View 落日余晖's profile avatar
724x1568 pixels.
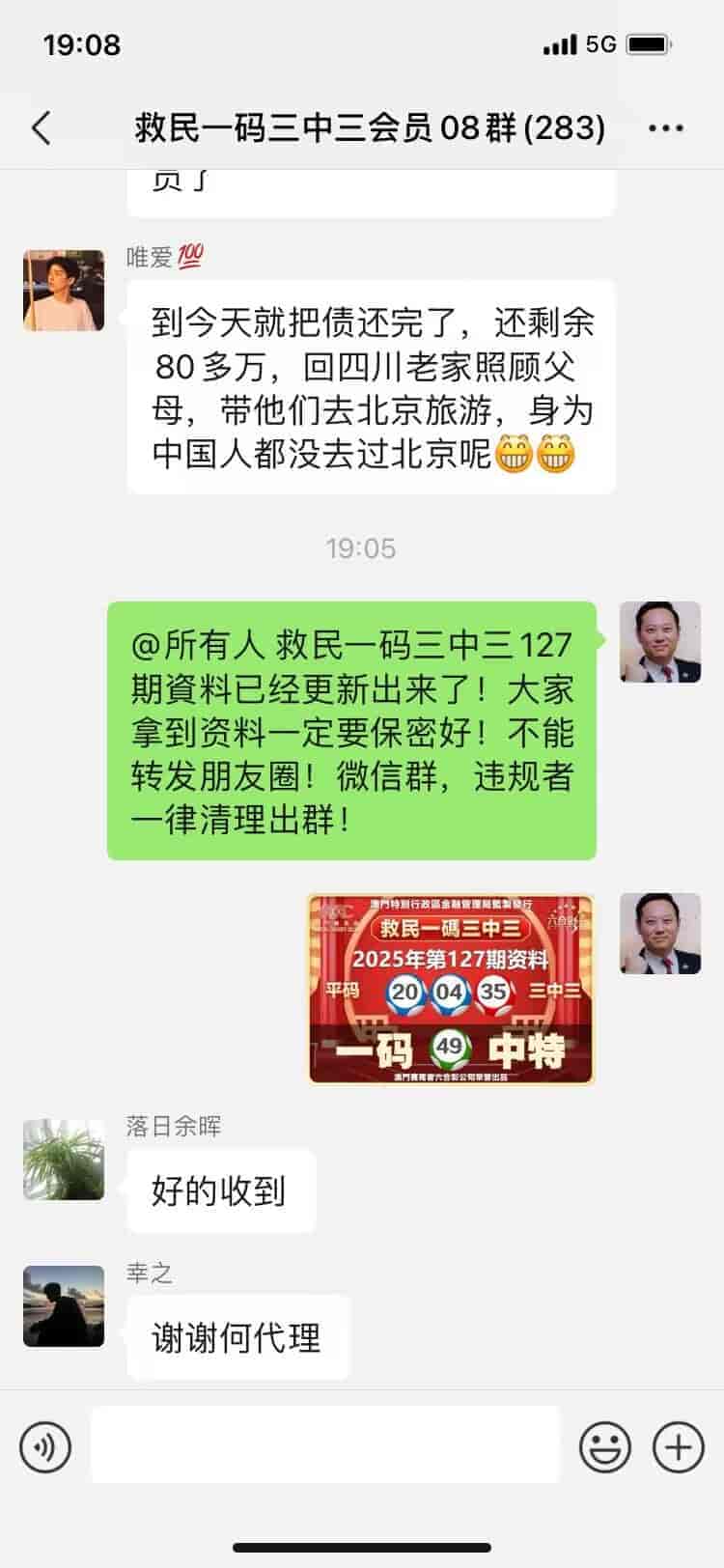[x=64, y=1160]
